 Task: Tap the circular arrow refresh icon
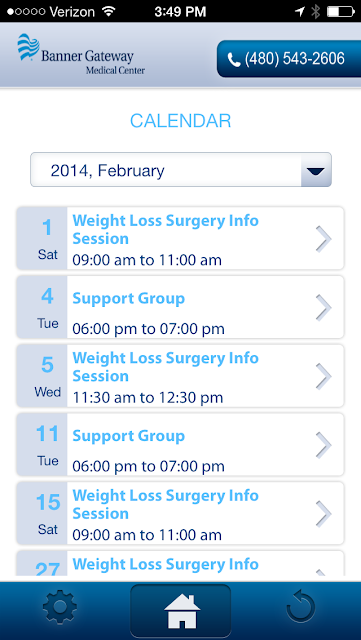[301, 608]
